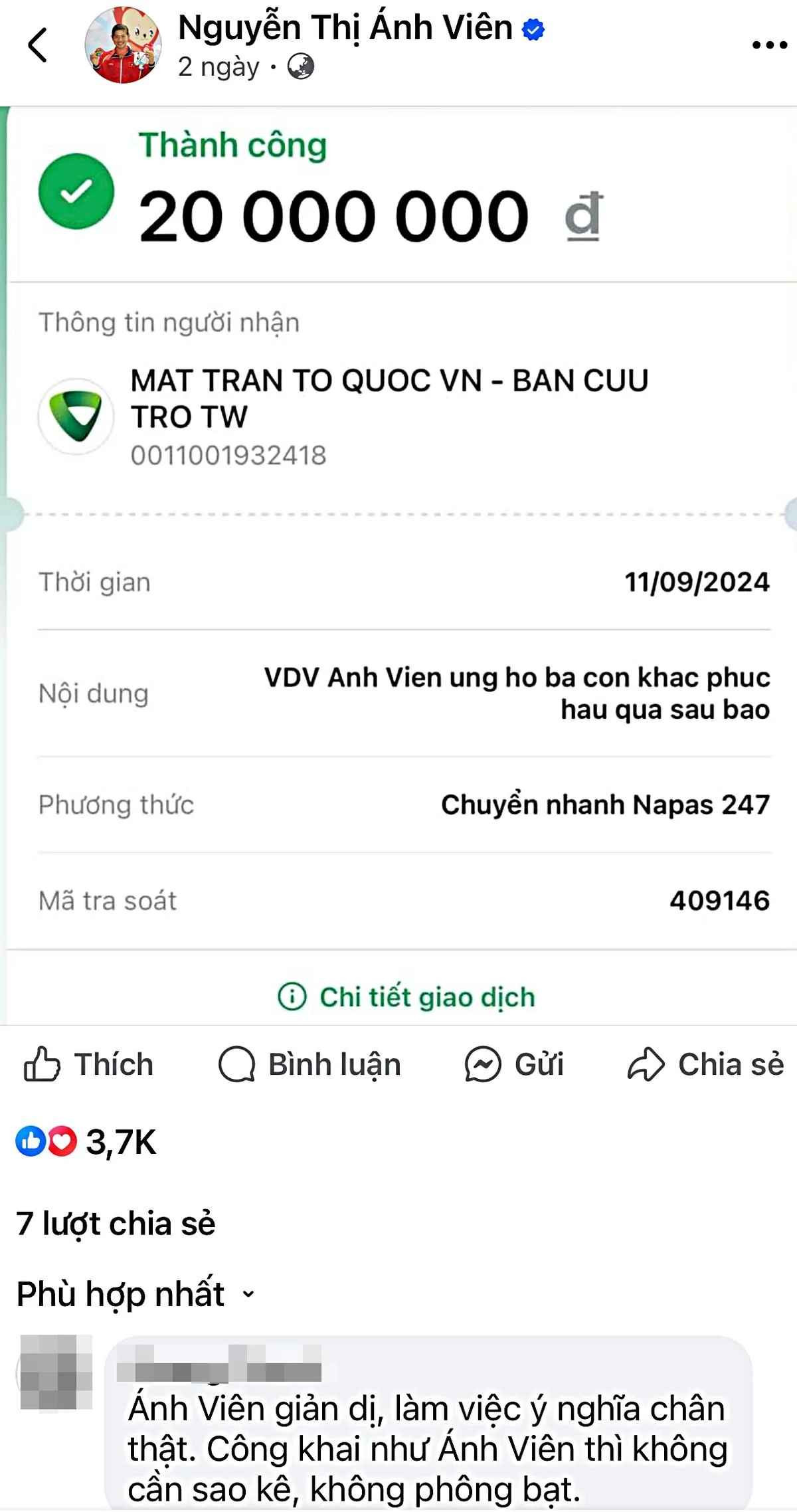Click the Gửi Messenger send icon

484,1064
